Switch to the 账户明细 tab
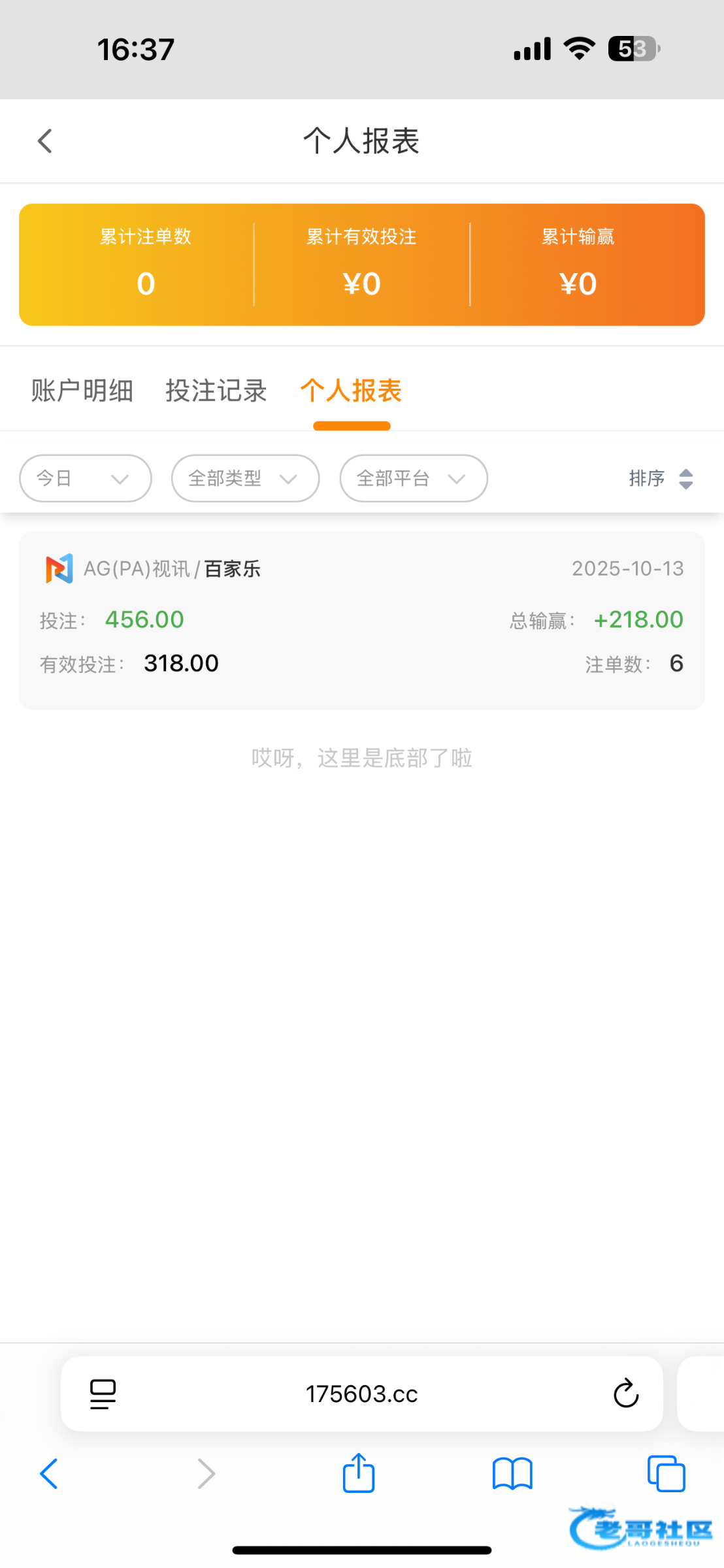The image size is (724, 1568). point(82,391)
